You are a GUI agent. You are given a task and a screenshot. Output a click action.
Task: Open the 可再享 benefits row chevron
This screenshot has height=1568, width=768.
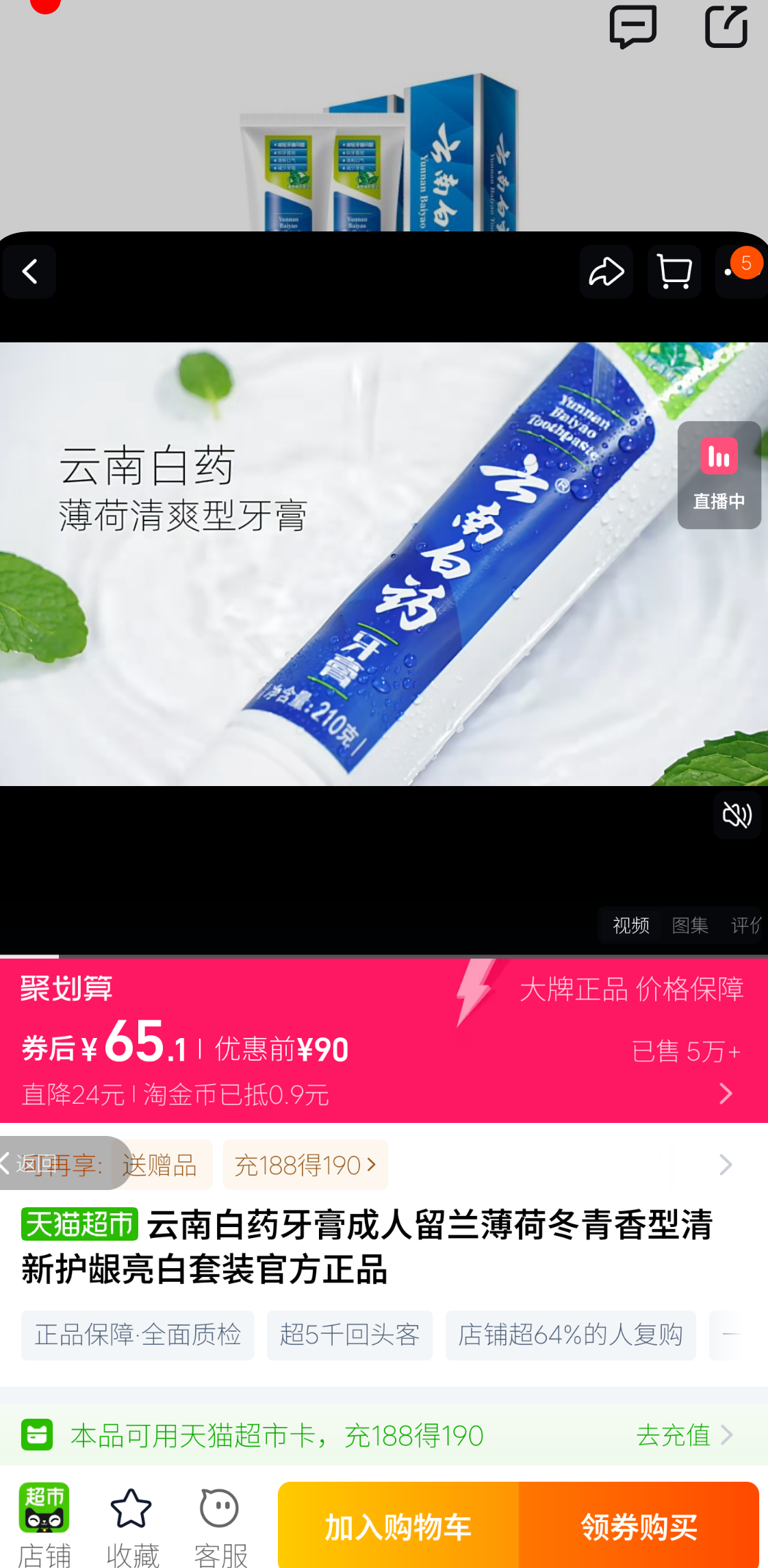(724, 1165)
